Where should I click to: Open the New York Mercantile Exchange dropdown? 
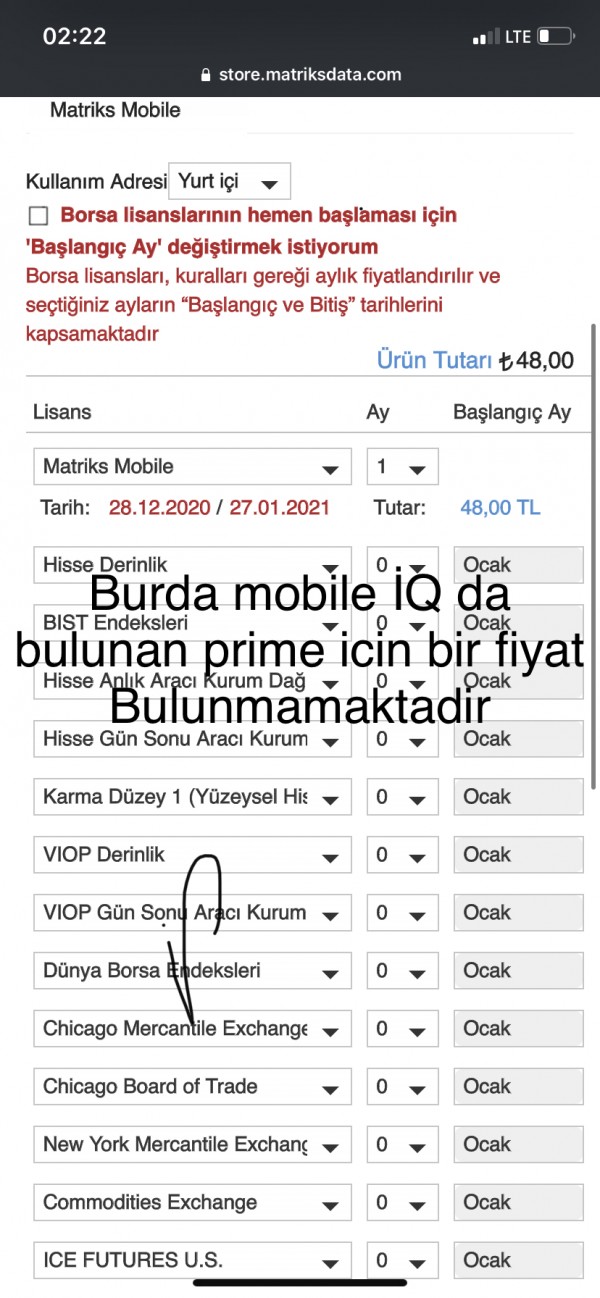192,1145
